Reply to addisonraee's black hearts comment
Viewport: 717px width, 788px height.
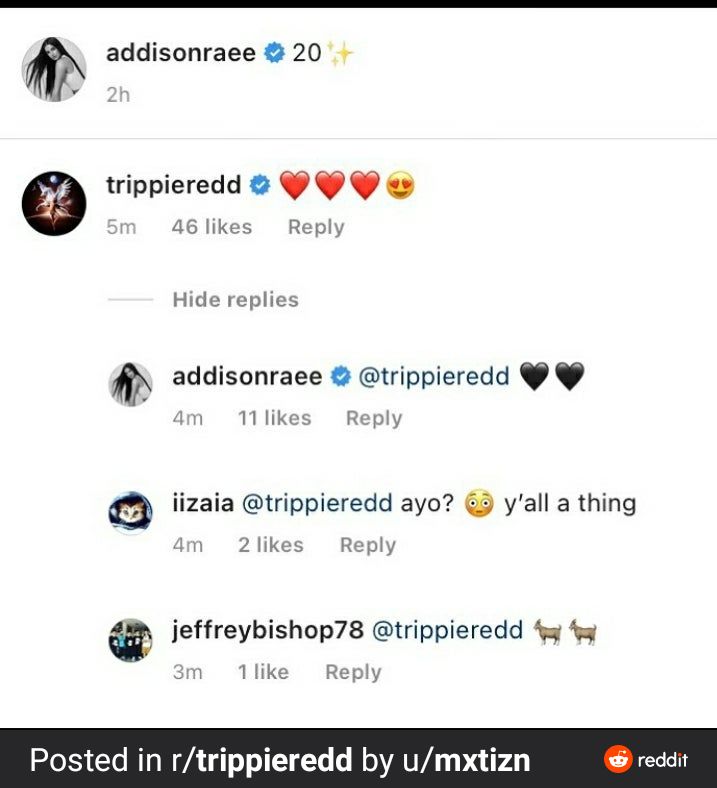[373, 418]
